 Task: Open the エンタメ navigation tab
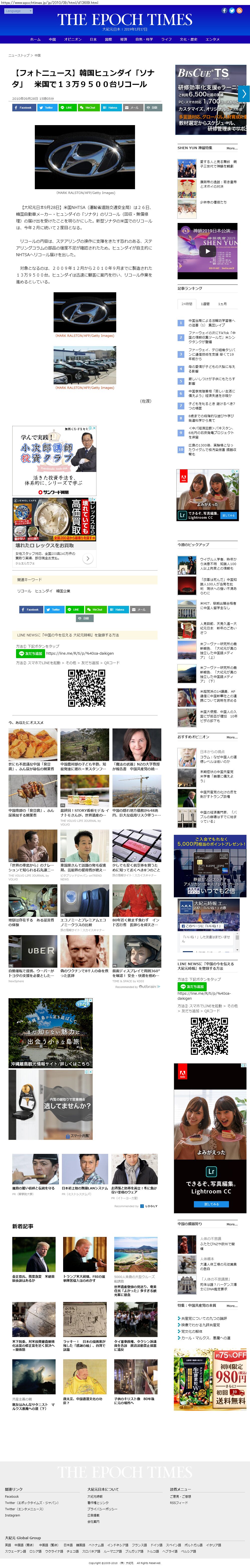[212, 39]
